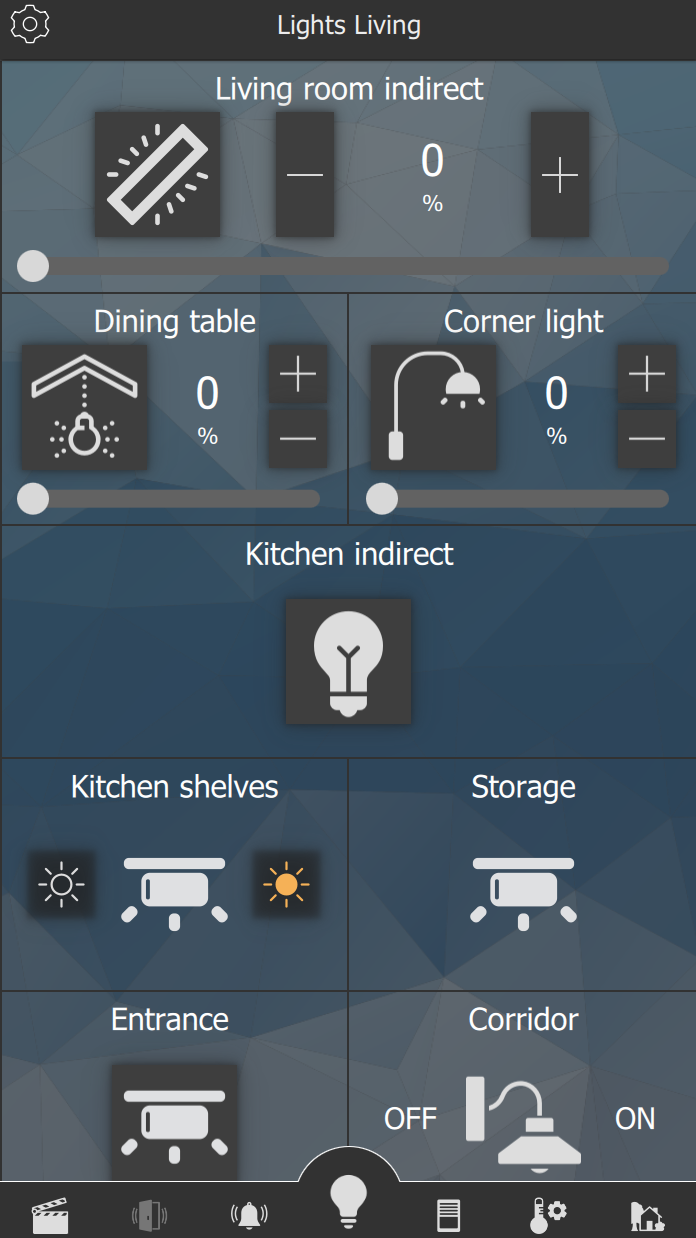This screenshot has height=1238, width=696.
Task: Decrease Living room indirect brightness with minus
Action: (305, 174)
